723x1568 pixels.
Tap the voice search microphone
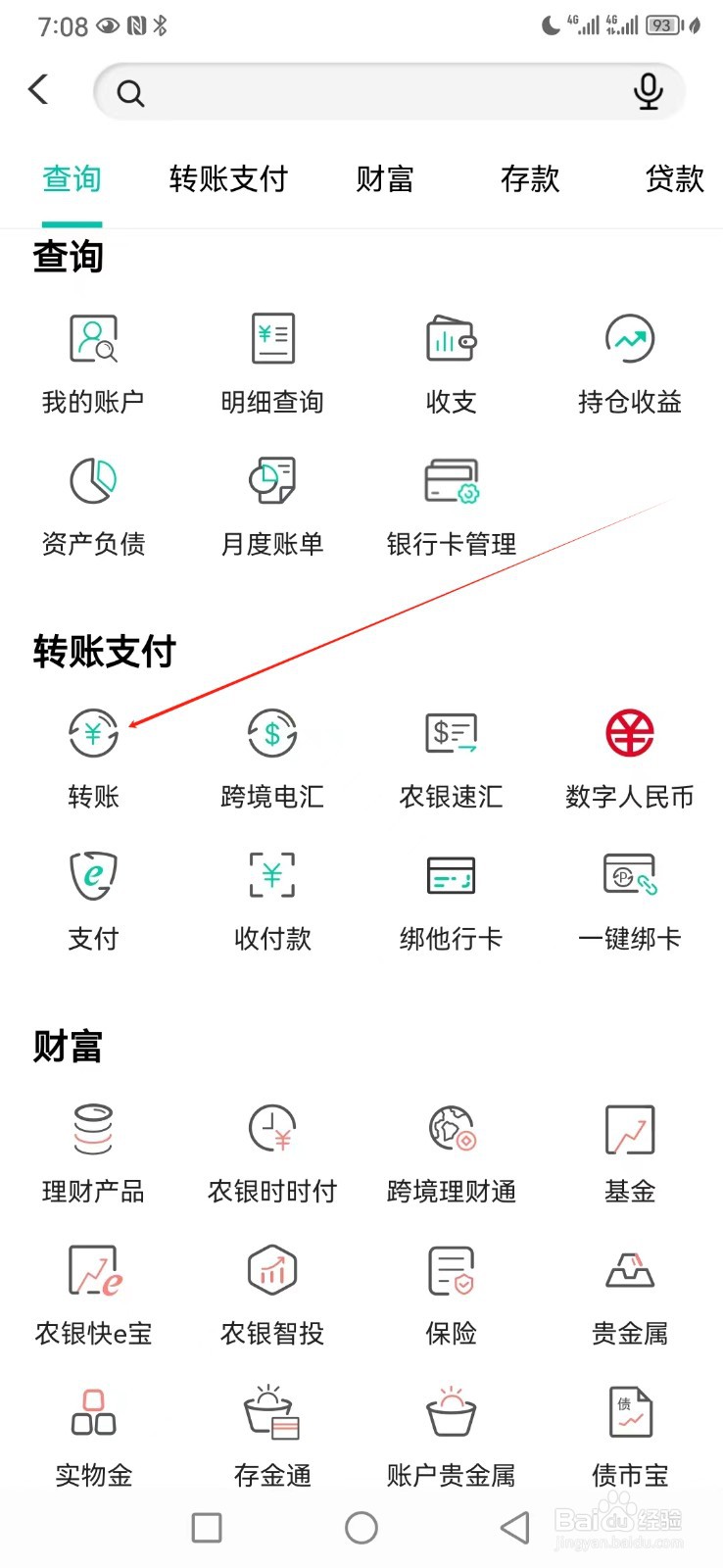click(649, 91)
